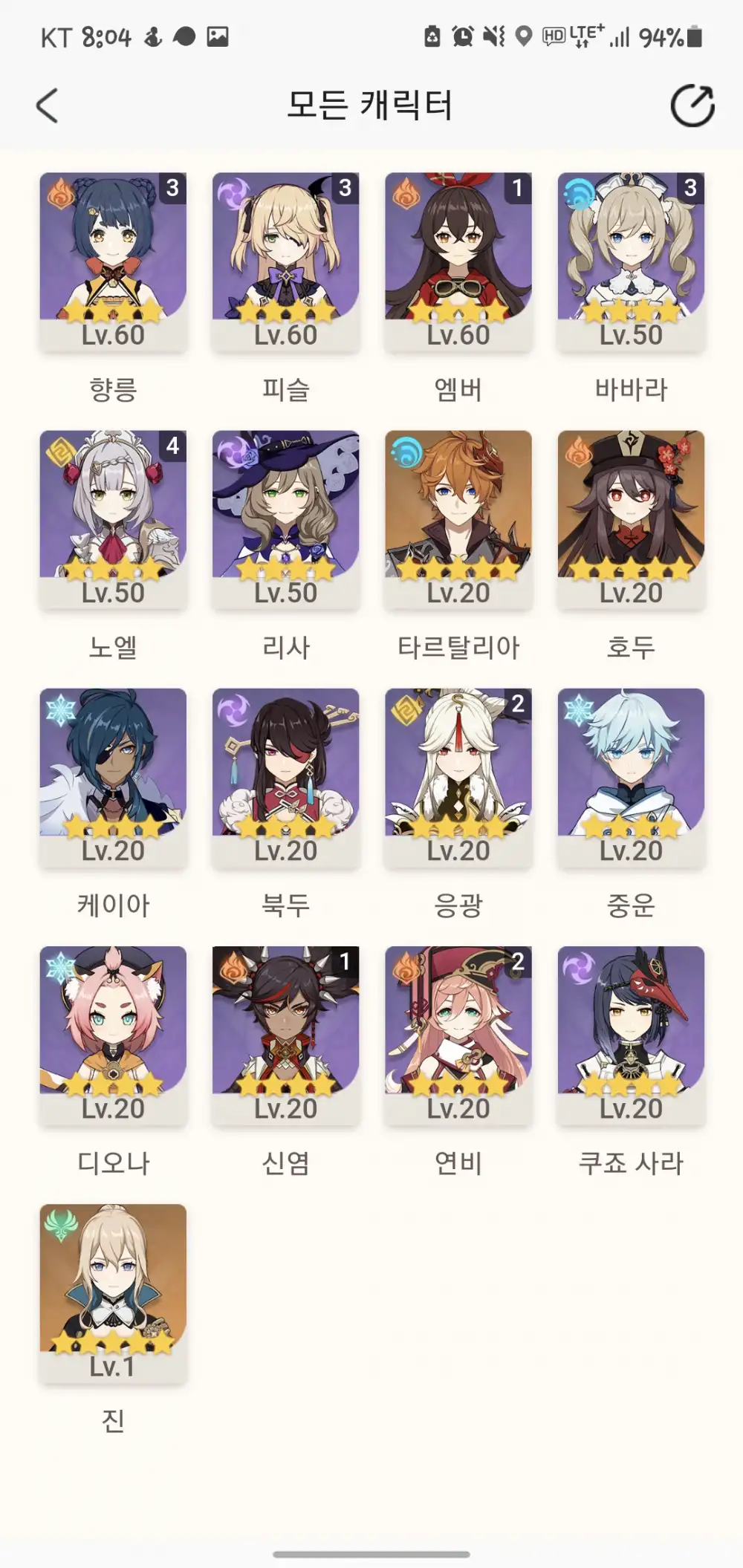Open the 진 character card

click(113, 1292)
